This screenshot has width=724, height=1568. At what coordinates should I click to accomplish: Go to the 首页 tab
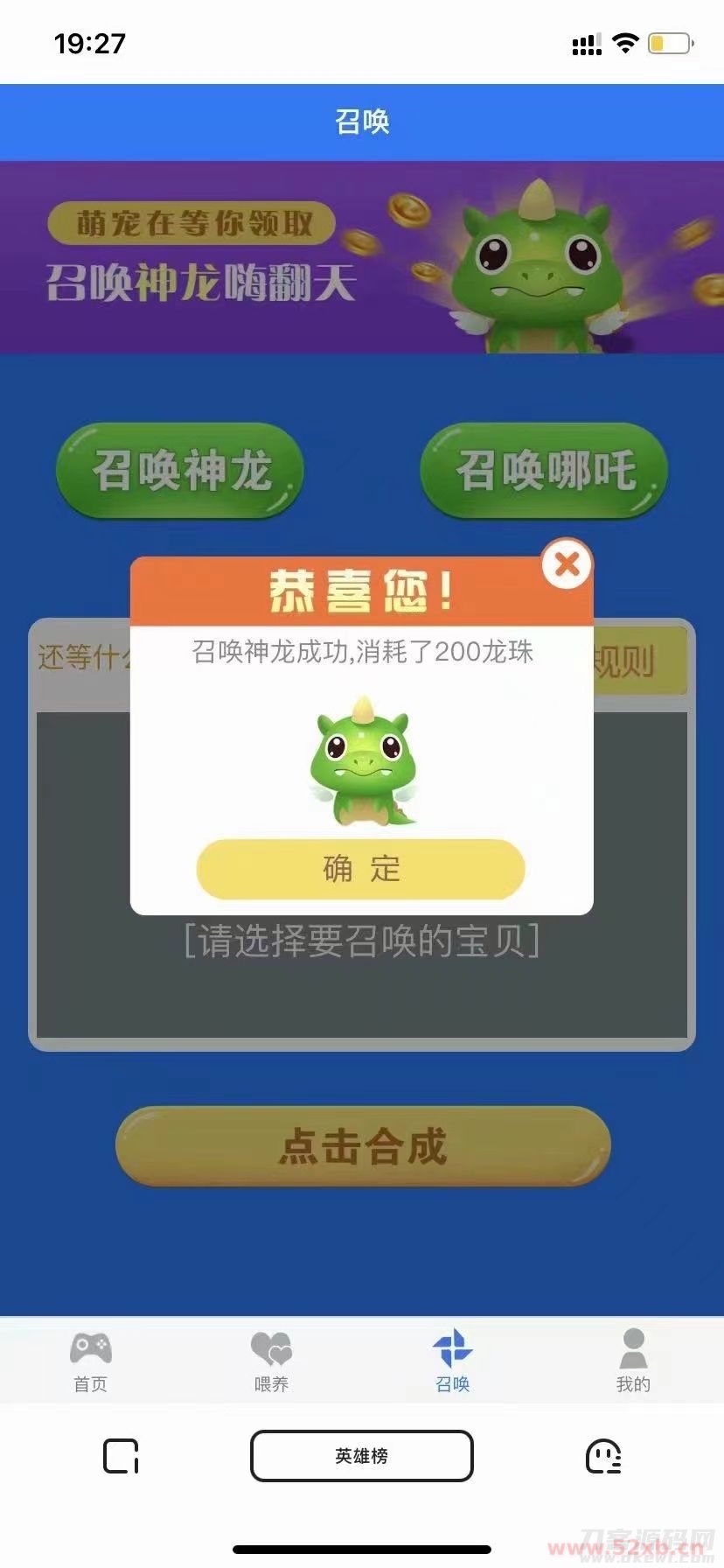pyautogui.click(x=90, y=1361)
